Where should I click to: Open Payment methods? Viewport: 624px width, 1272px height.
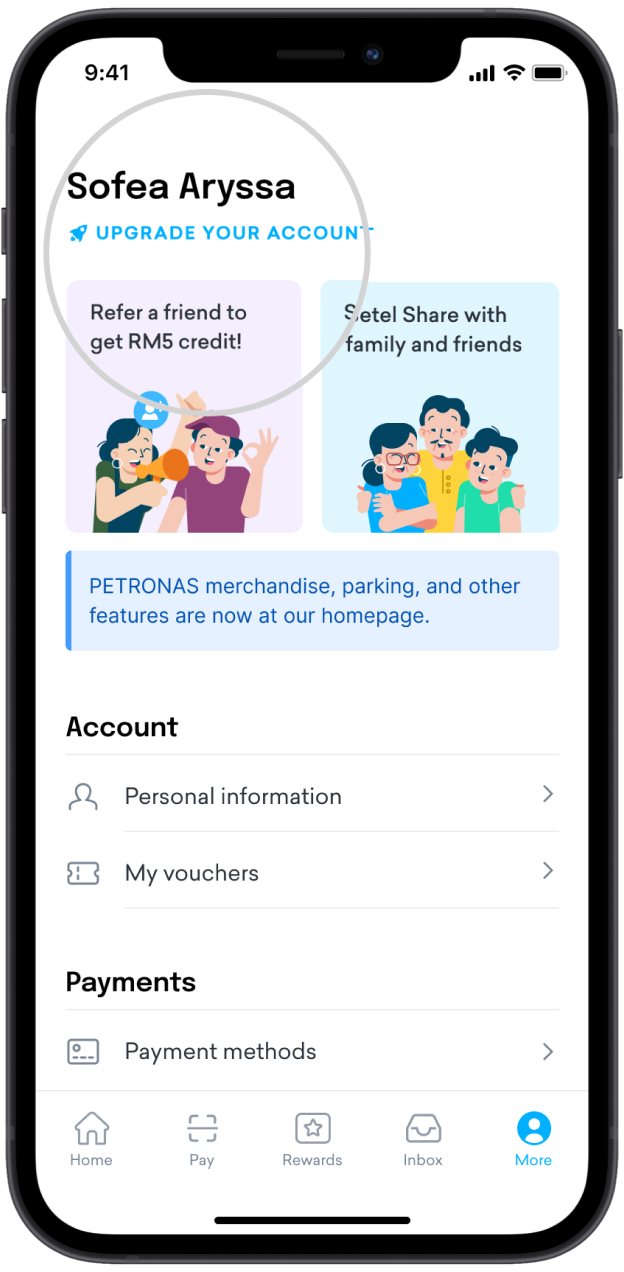(312, 1051)
